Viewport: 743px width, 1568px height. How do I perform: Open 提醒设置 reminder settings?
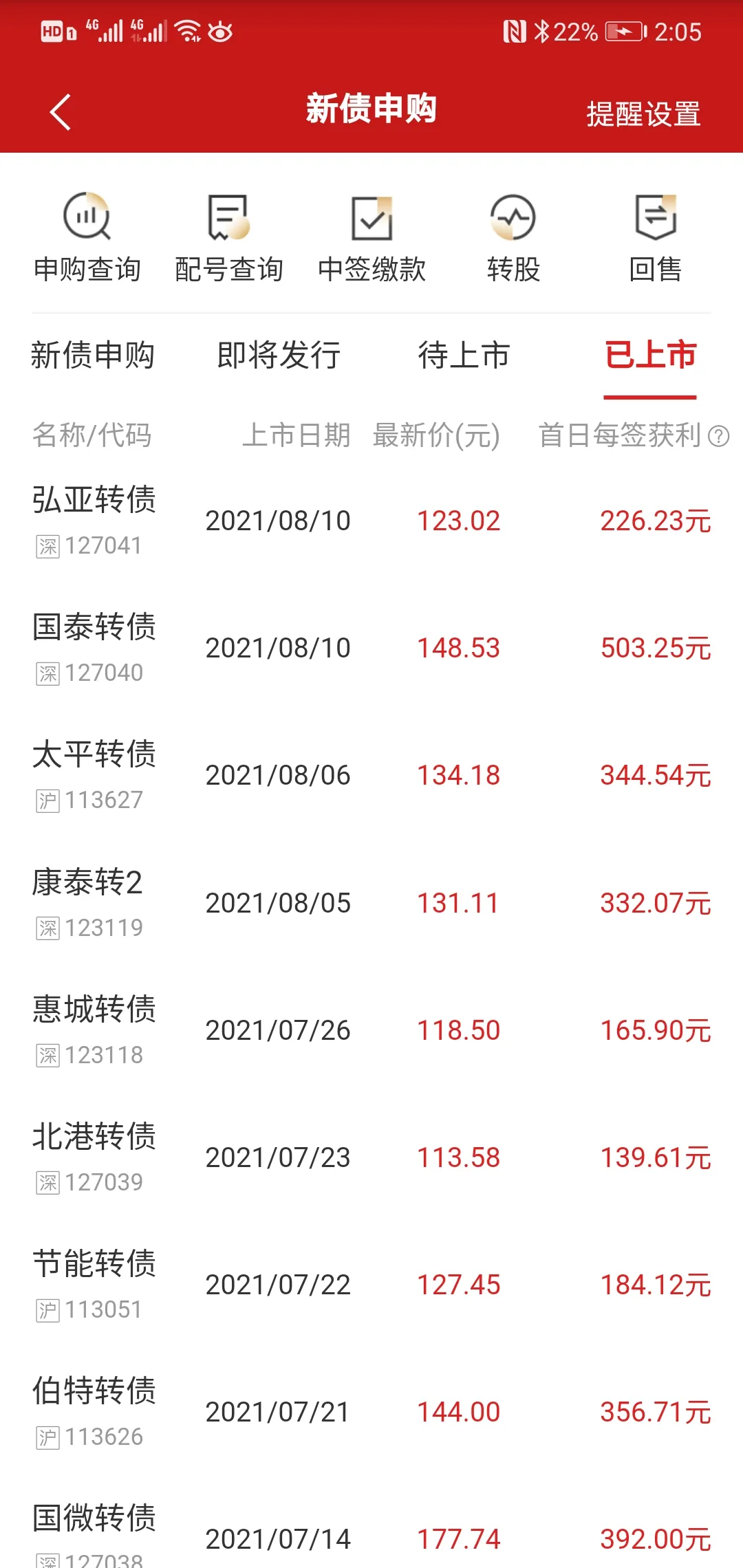643,114
